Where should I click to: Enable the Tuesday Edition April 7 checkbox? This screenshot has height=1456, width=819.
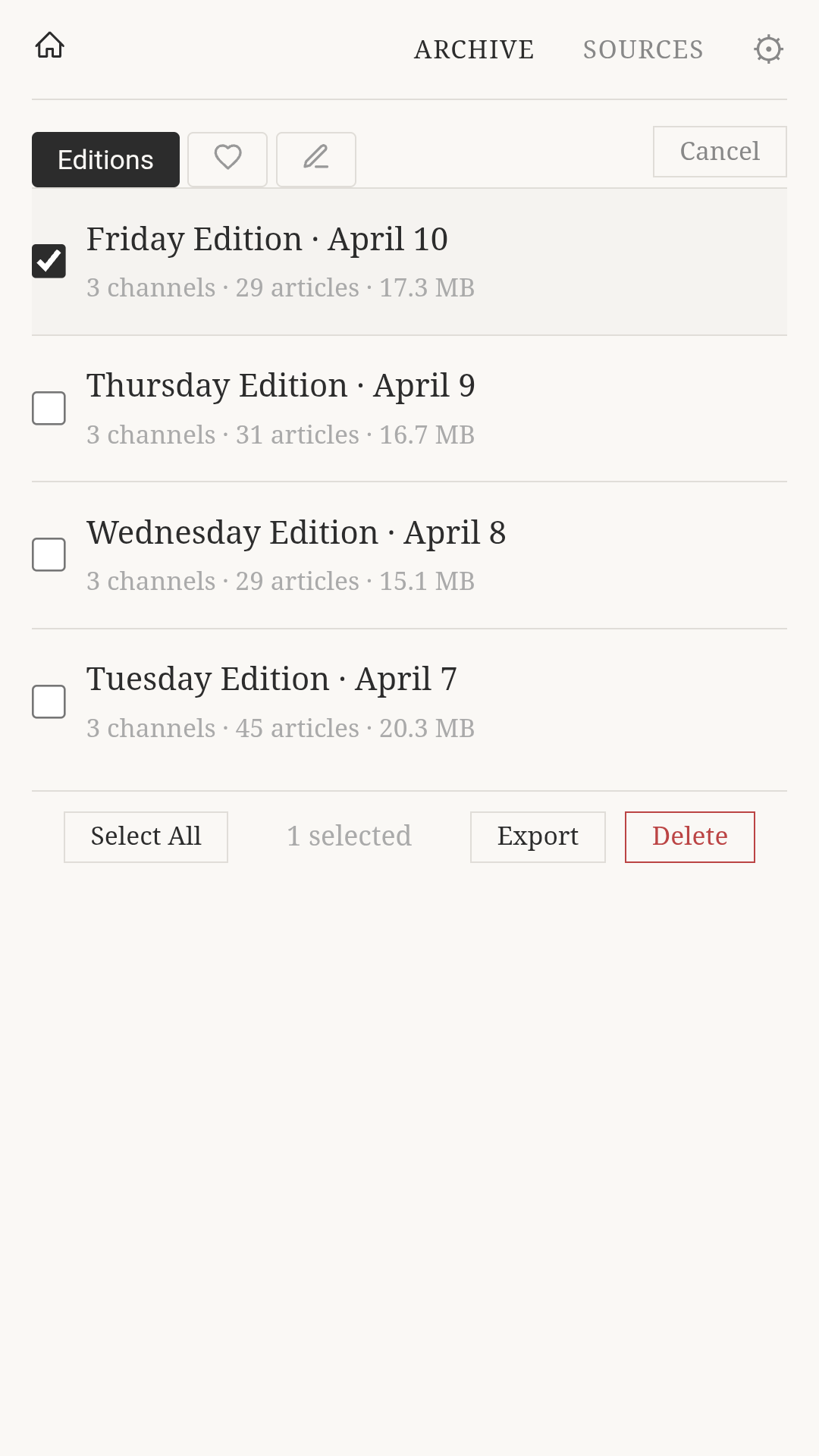coord(49,701)
